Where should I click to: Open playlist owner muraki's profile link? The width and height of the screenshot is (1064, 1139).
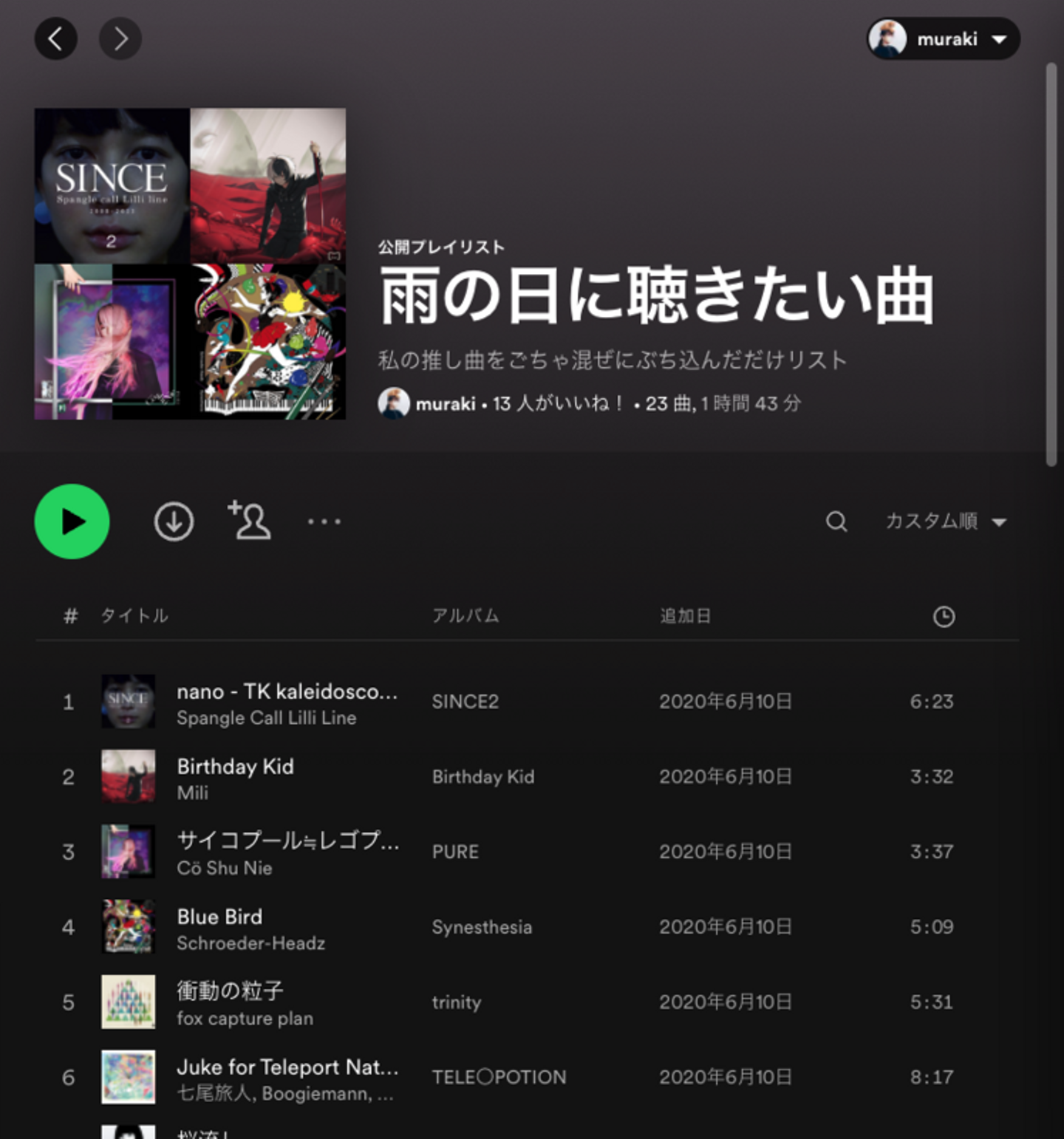445,404
